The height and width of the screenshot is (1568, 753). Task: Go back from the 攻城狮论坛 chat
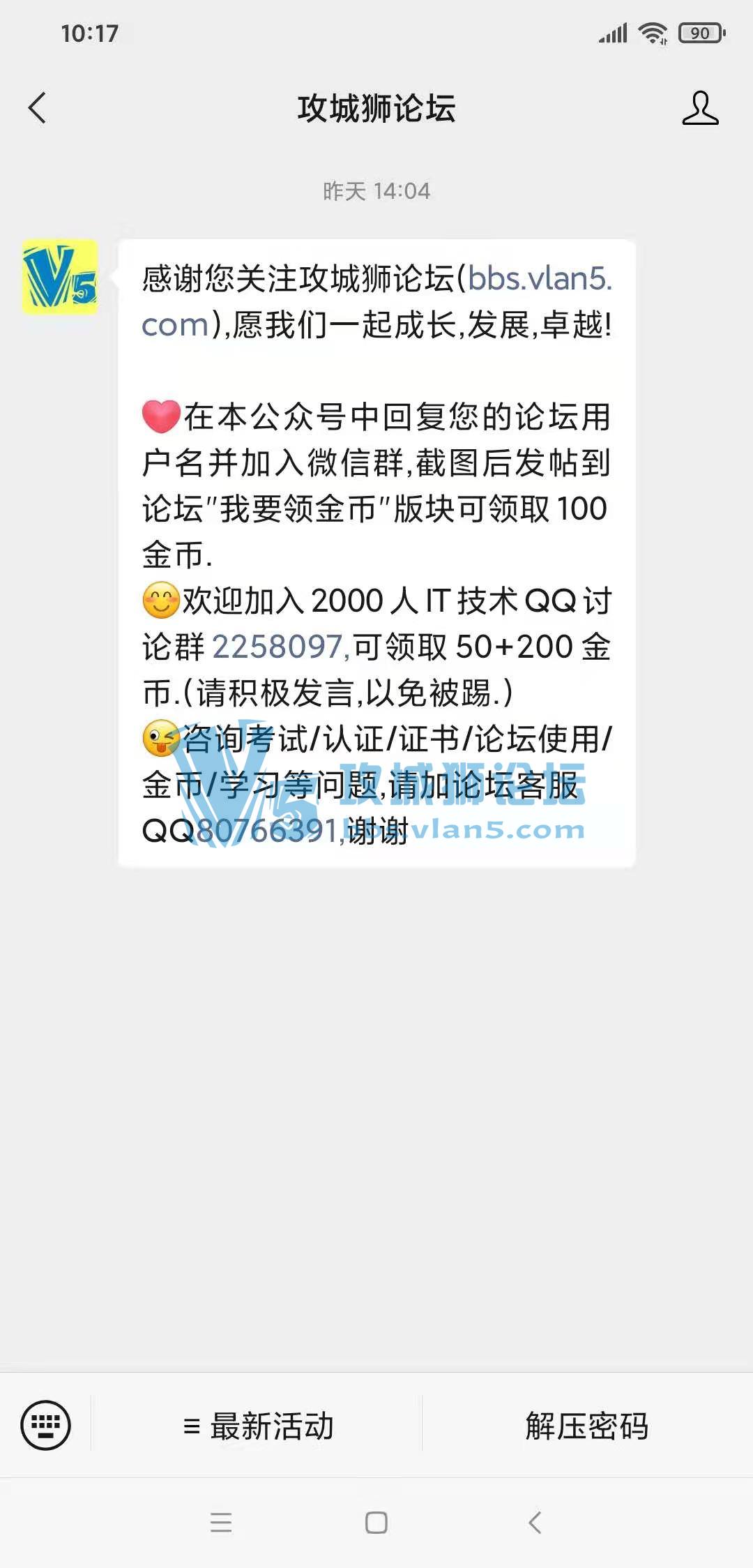coord(38,108)
